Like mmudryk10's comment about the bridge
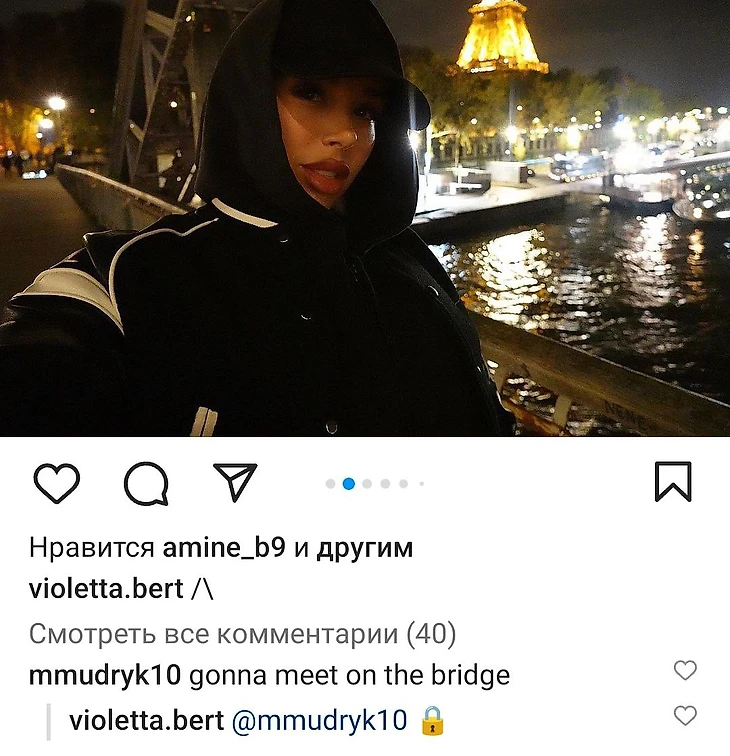Screen dimensions: 730x756 685,671
